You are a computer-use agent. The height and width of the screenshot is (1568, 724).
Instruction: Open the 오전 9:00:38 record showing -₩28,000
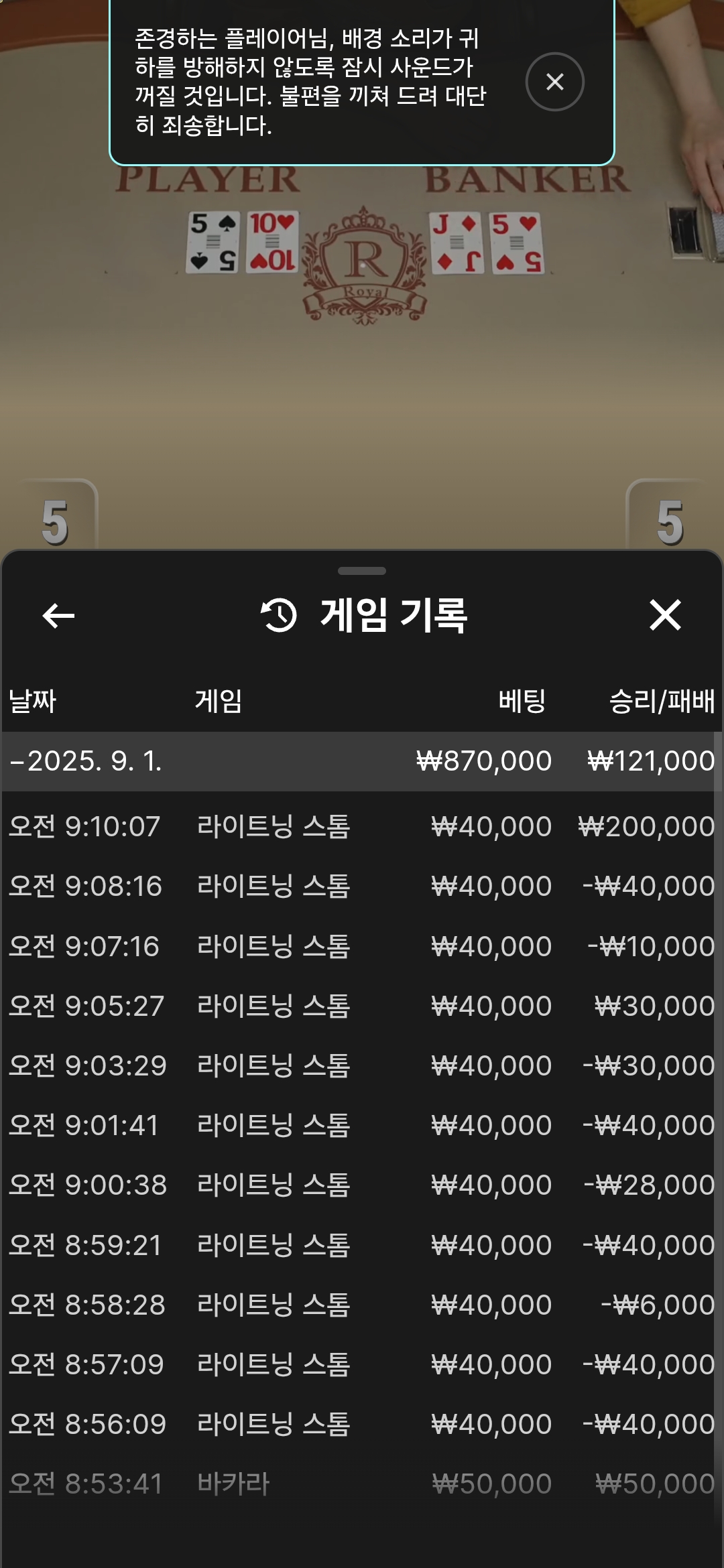362,1185
